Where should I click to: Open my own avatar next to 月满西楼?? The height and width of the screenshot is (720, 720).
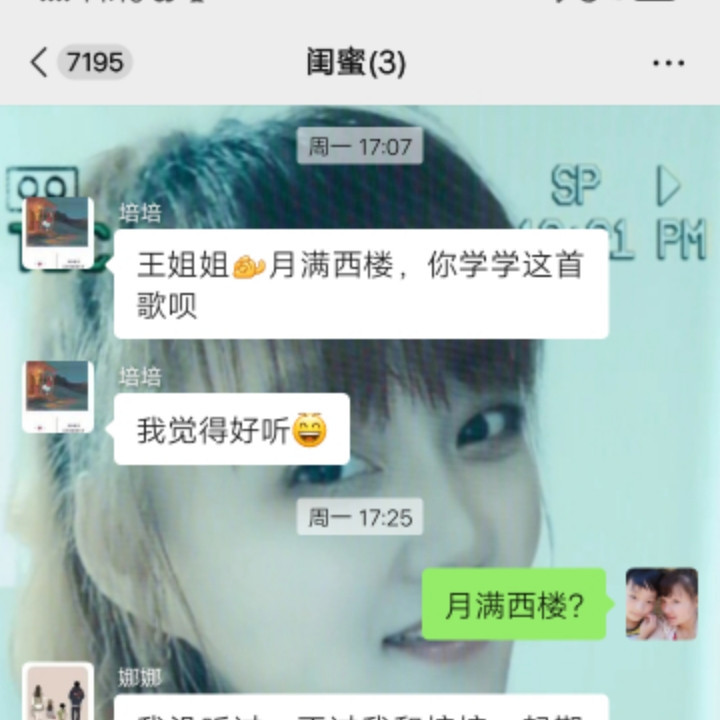(662, 604)
